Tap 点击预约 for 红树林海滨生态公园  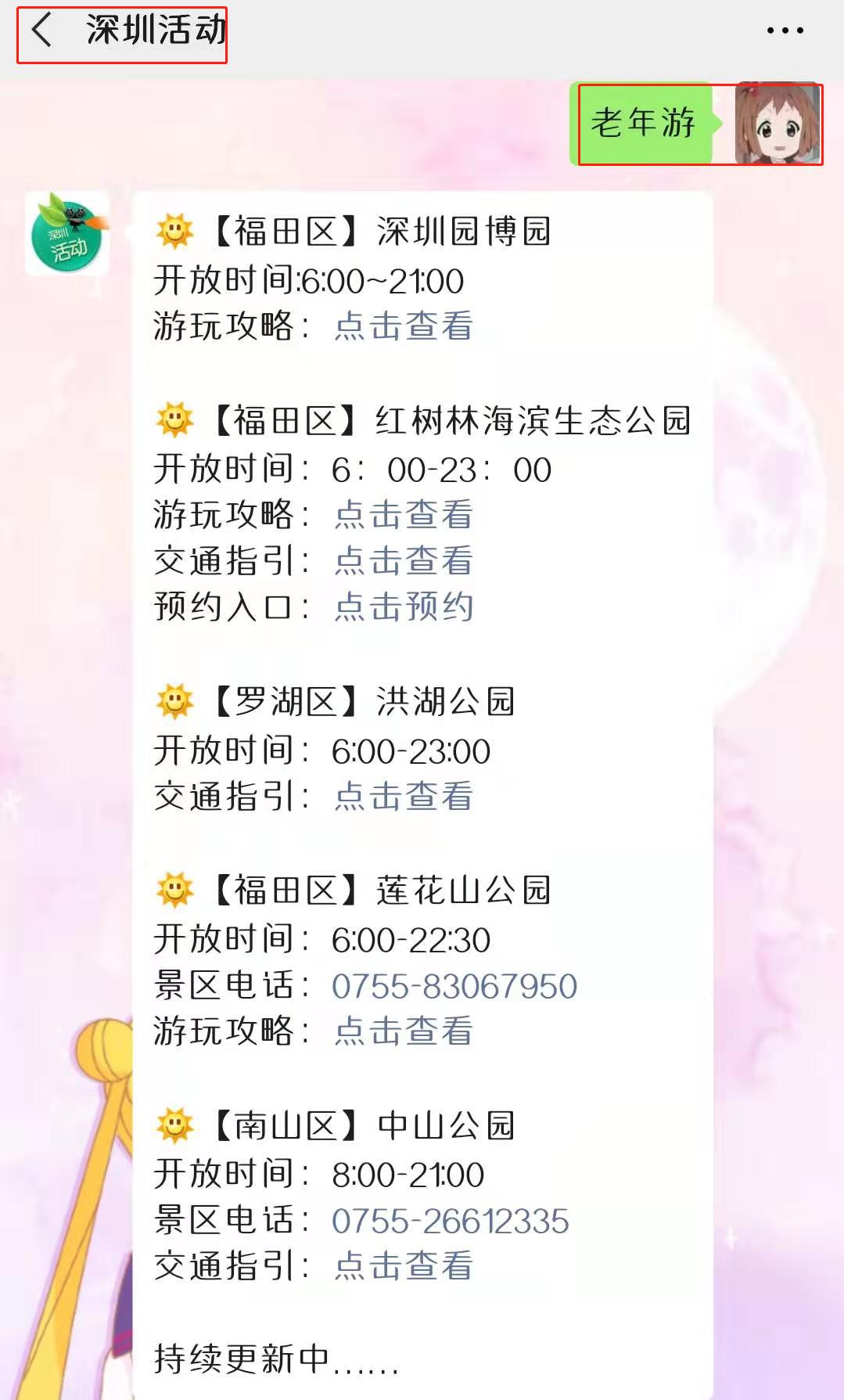(x=404, y=607)
